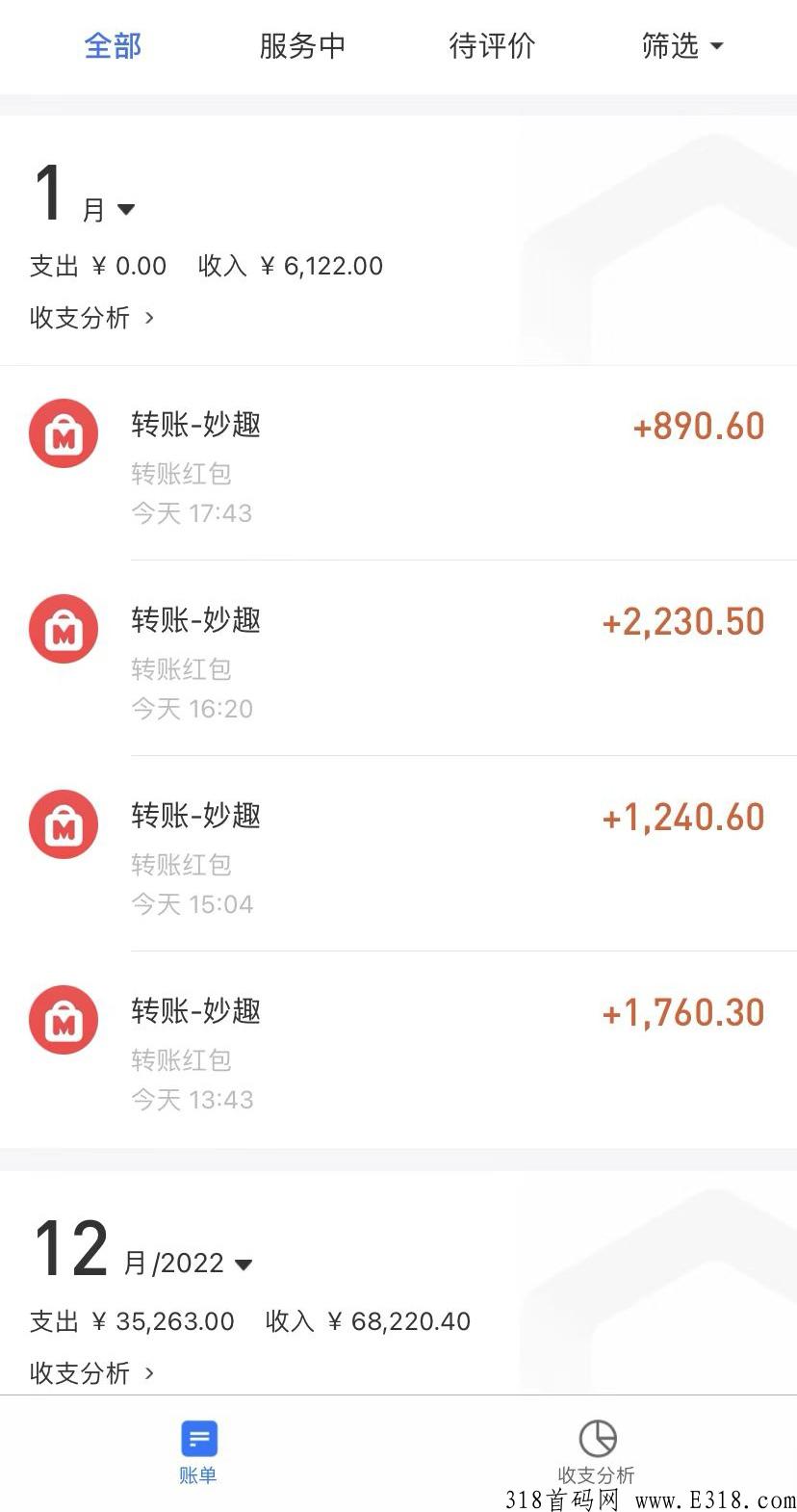
Task: Open the 12月/2022 month picker
Action: click(142, 1250)
